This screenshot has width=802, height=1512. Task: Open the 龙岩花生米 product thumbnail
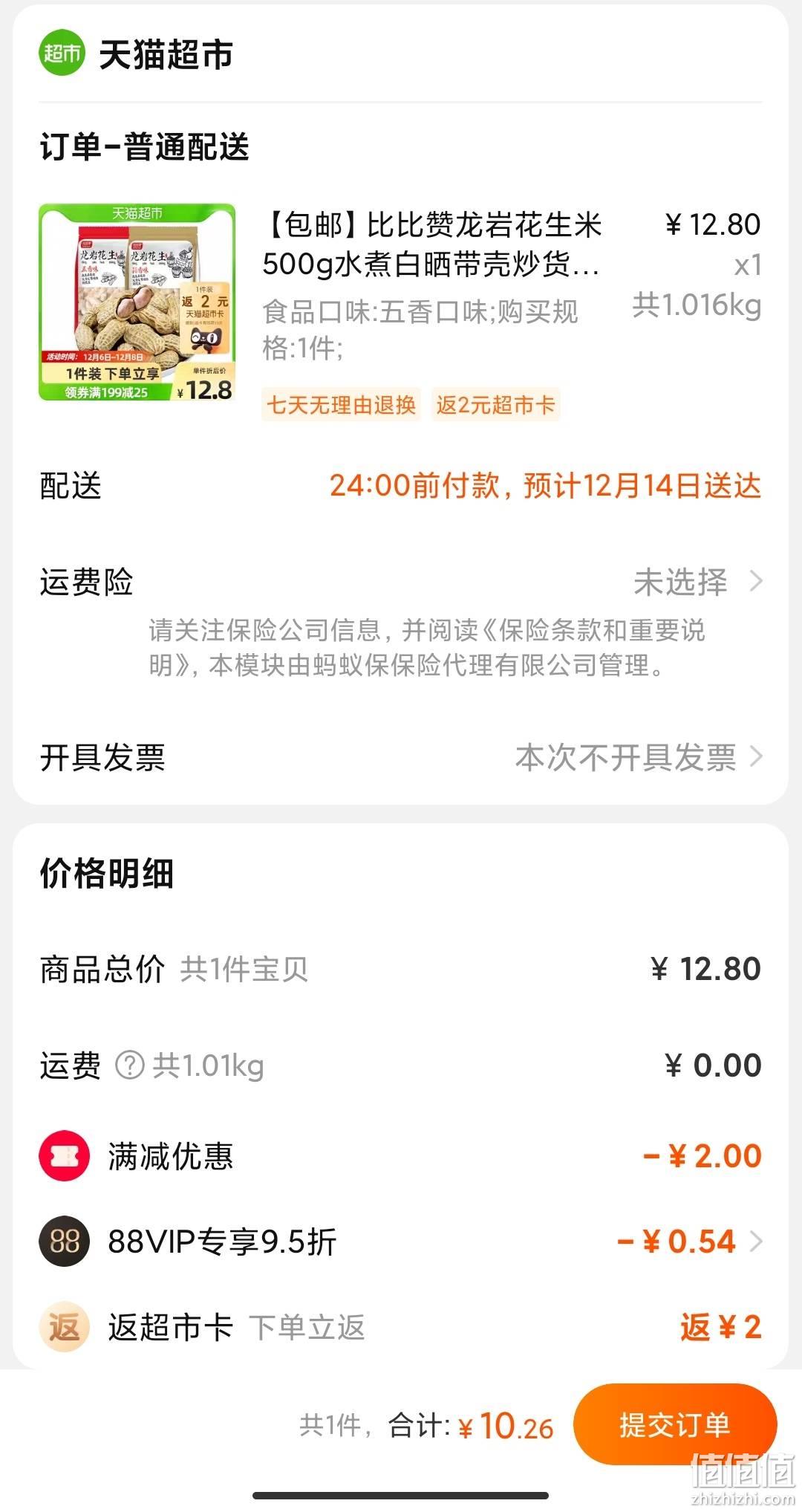pyautogui.click(x=137, y=302)
